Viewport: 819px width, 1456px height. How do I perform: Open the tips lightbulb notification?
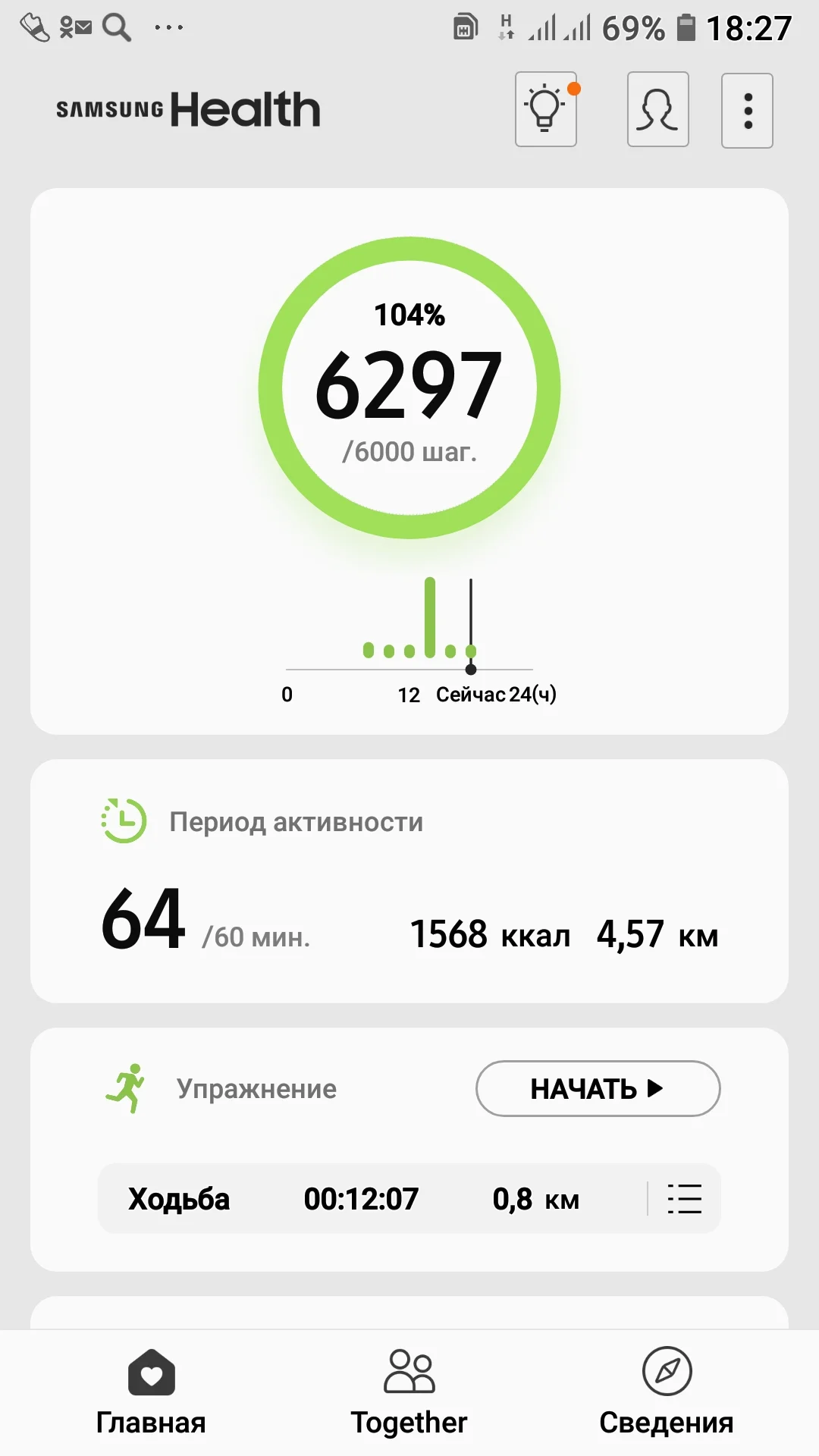545,111
